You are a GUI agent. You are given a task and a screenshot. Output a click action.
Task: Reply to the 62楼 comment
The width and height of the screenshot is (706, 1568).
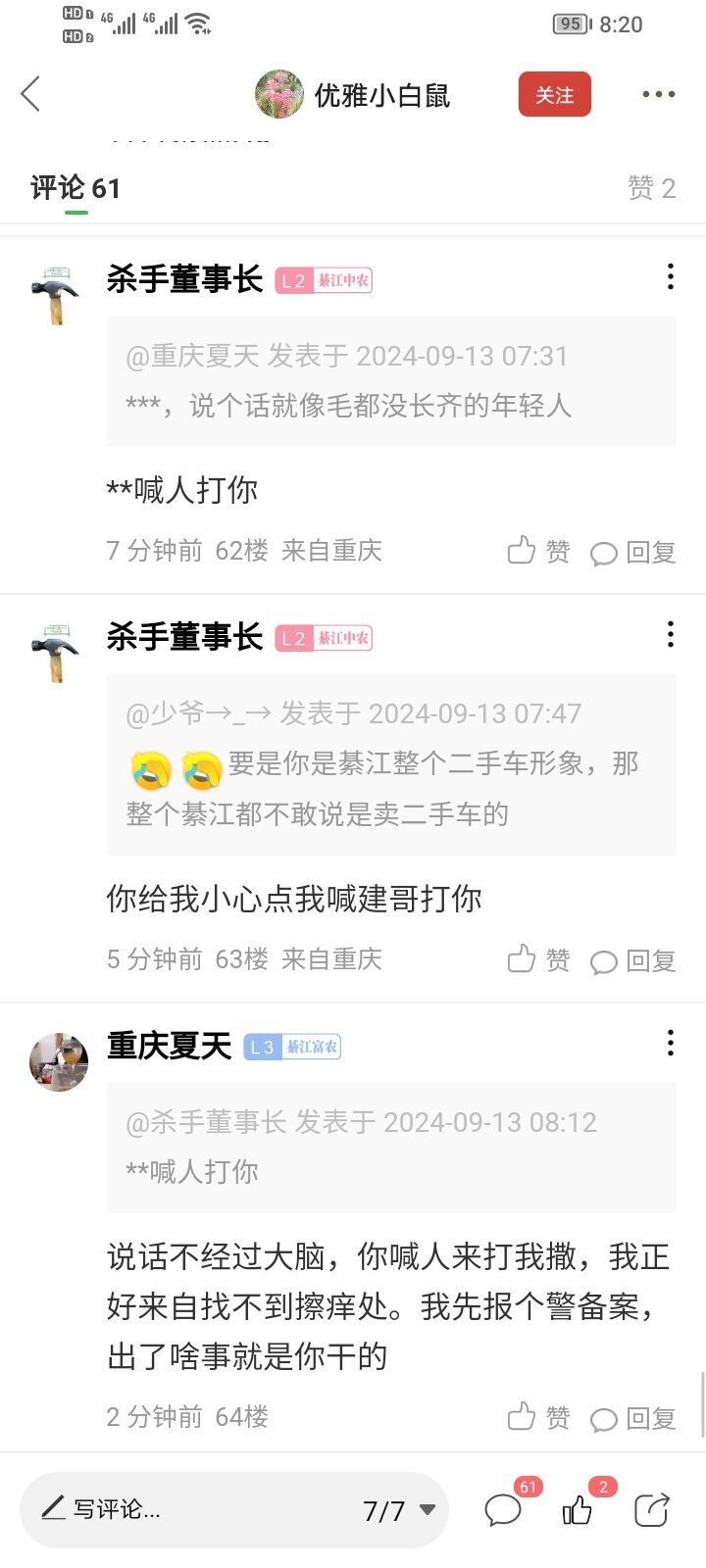(633, 552)
